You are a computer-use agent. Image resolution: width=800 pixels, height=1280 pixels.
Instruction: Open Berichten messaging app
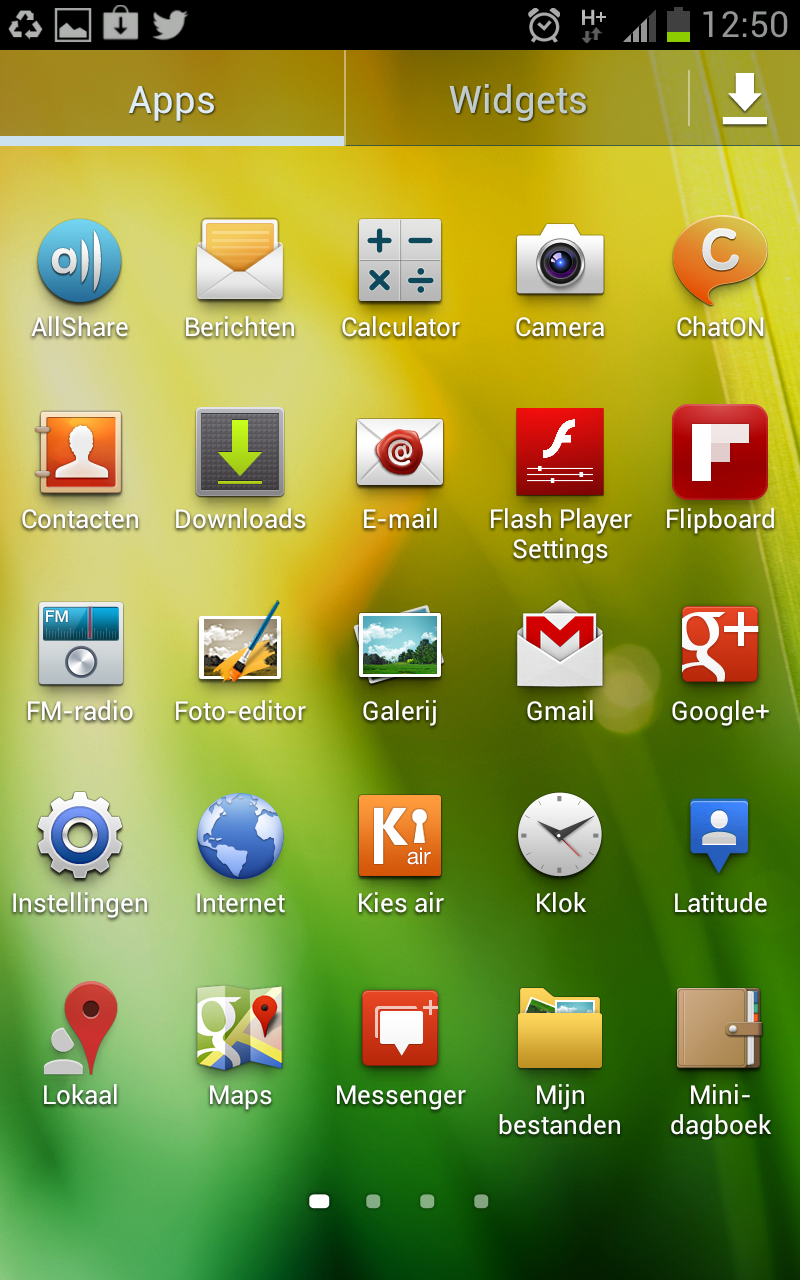240,262
